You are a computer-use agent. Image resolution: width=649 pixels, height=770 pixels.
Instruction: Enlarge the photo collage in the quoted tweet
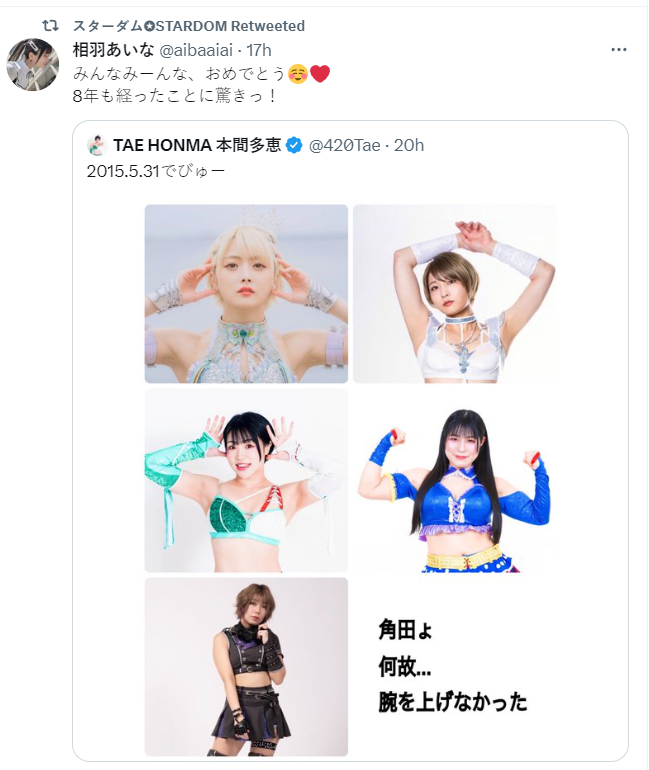350,480
